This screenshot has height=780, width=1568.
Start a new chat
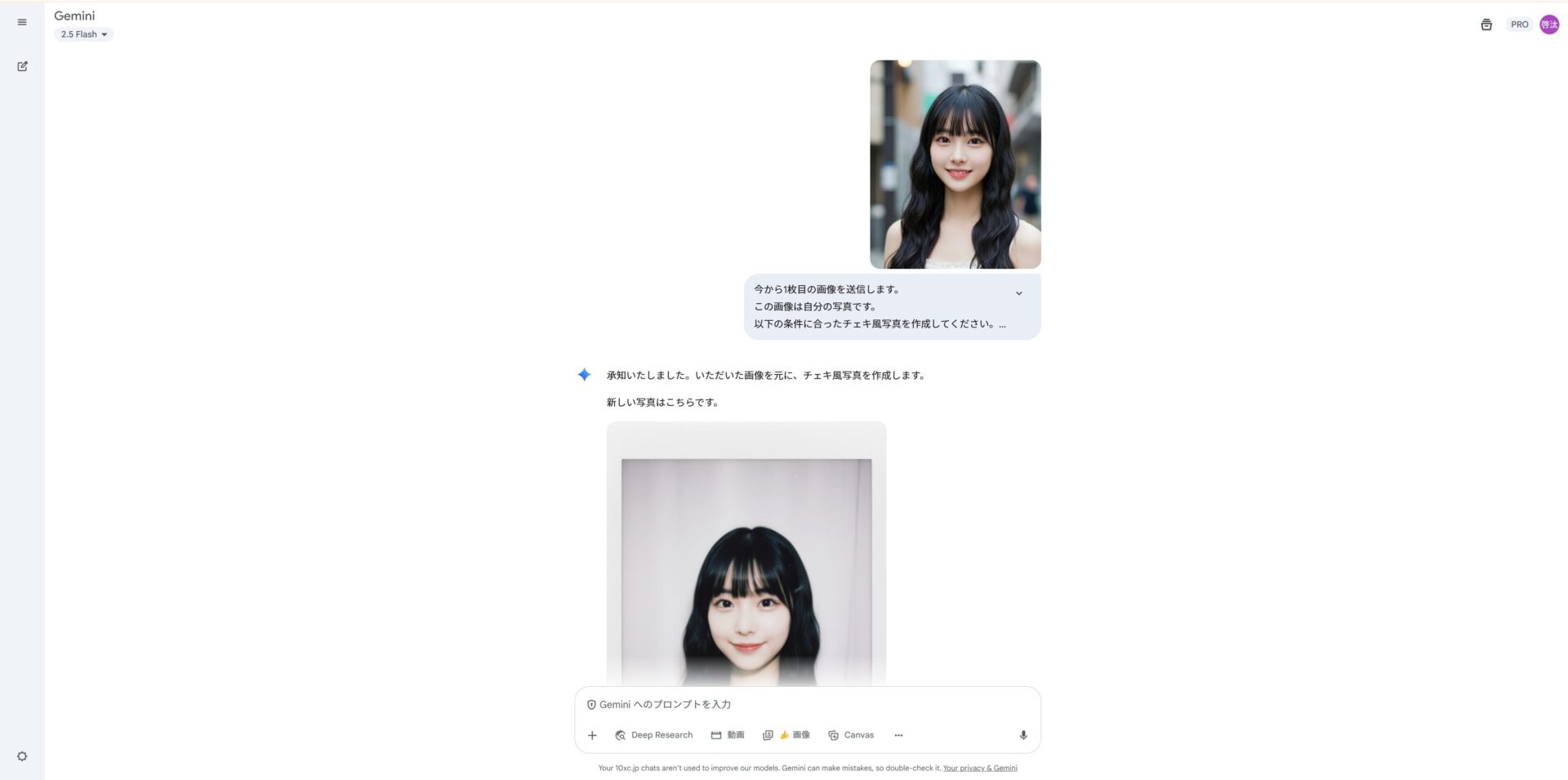22,66
